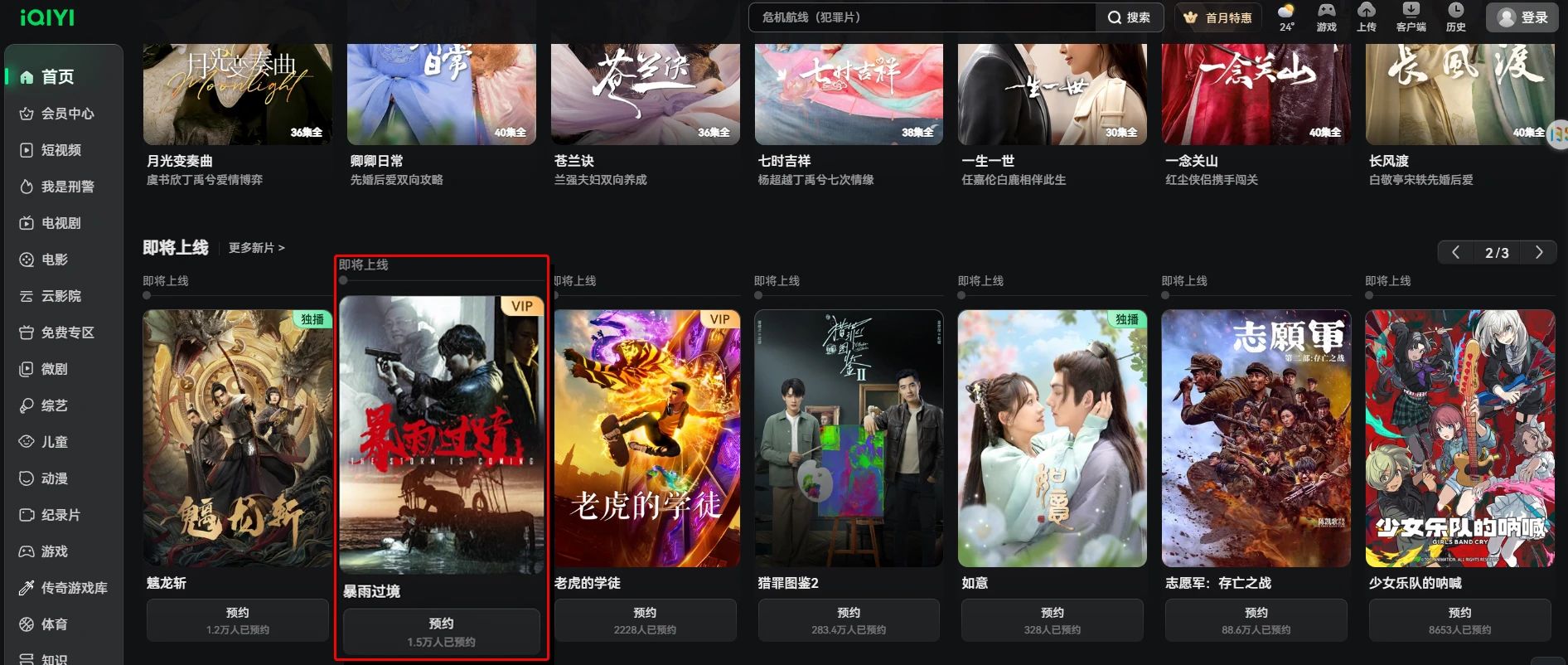Open the 登录 login button
This screenshot has width=1568, height=665.
[1523, 17]
